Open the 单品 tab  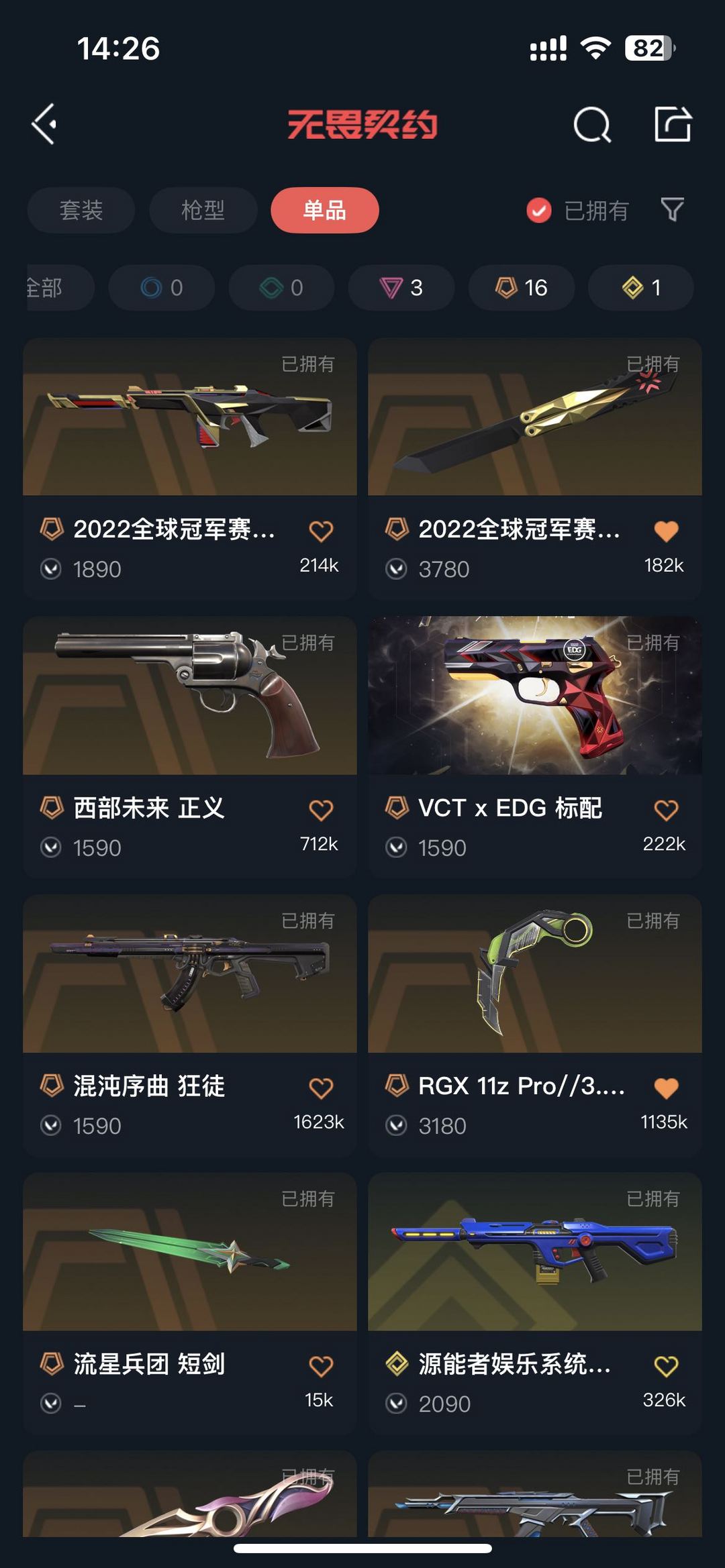326,210
